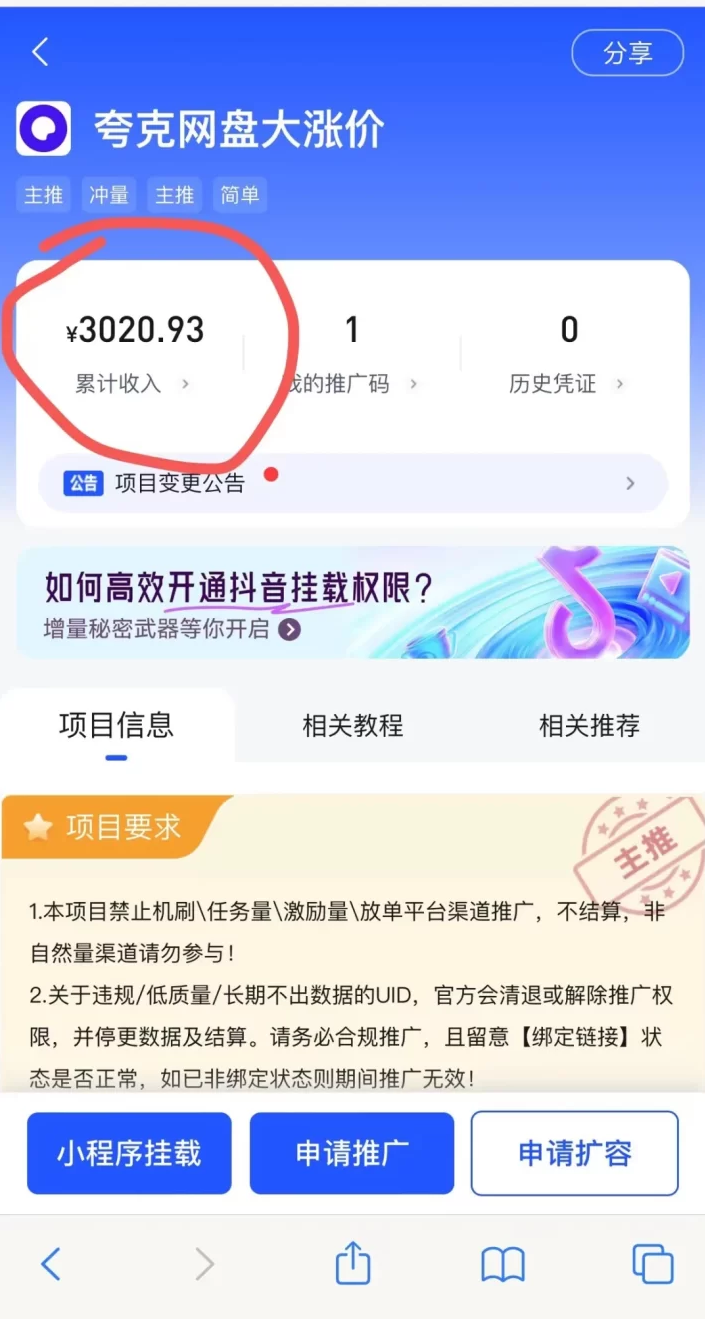Viewport: 705px width, 1319px height.
Task: Go back using the top-left arrow
Action: [40, 52]
